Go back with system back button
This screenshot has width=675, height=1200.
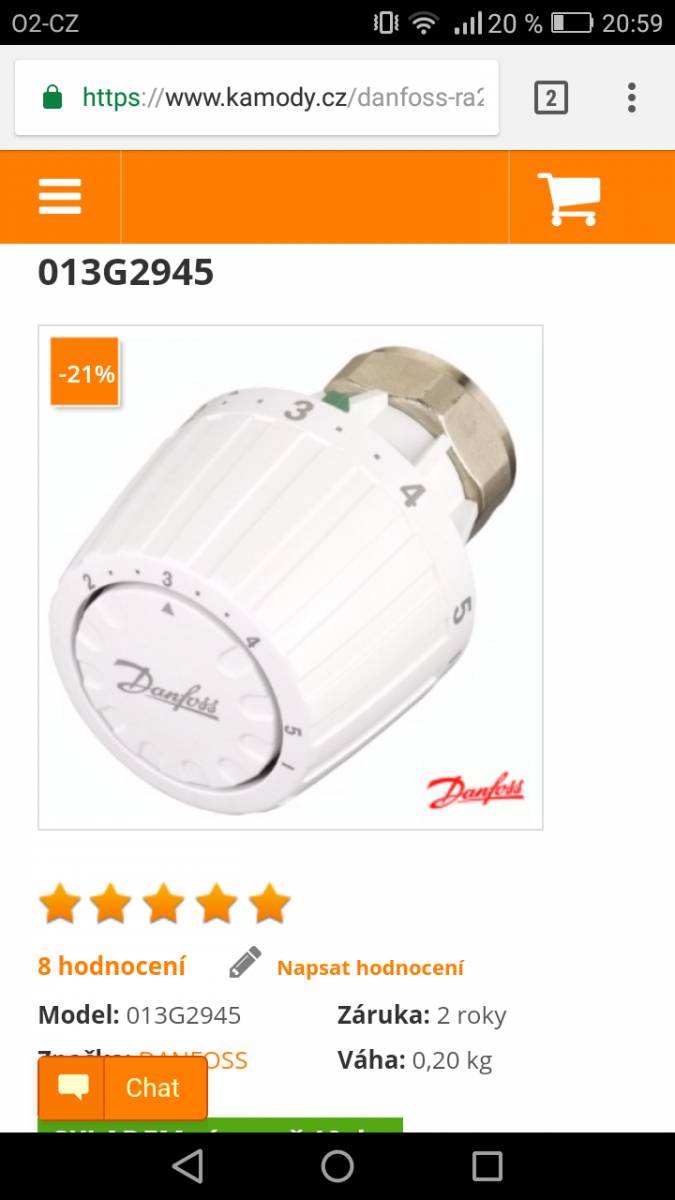tap(187, 1166)
